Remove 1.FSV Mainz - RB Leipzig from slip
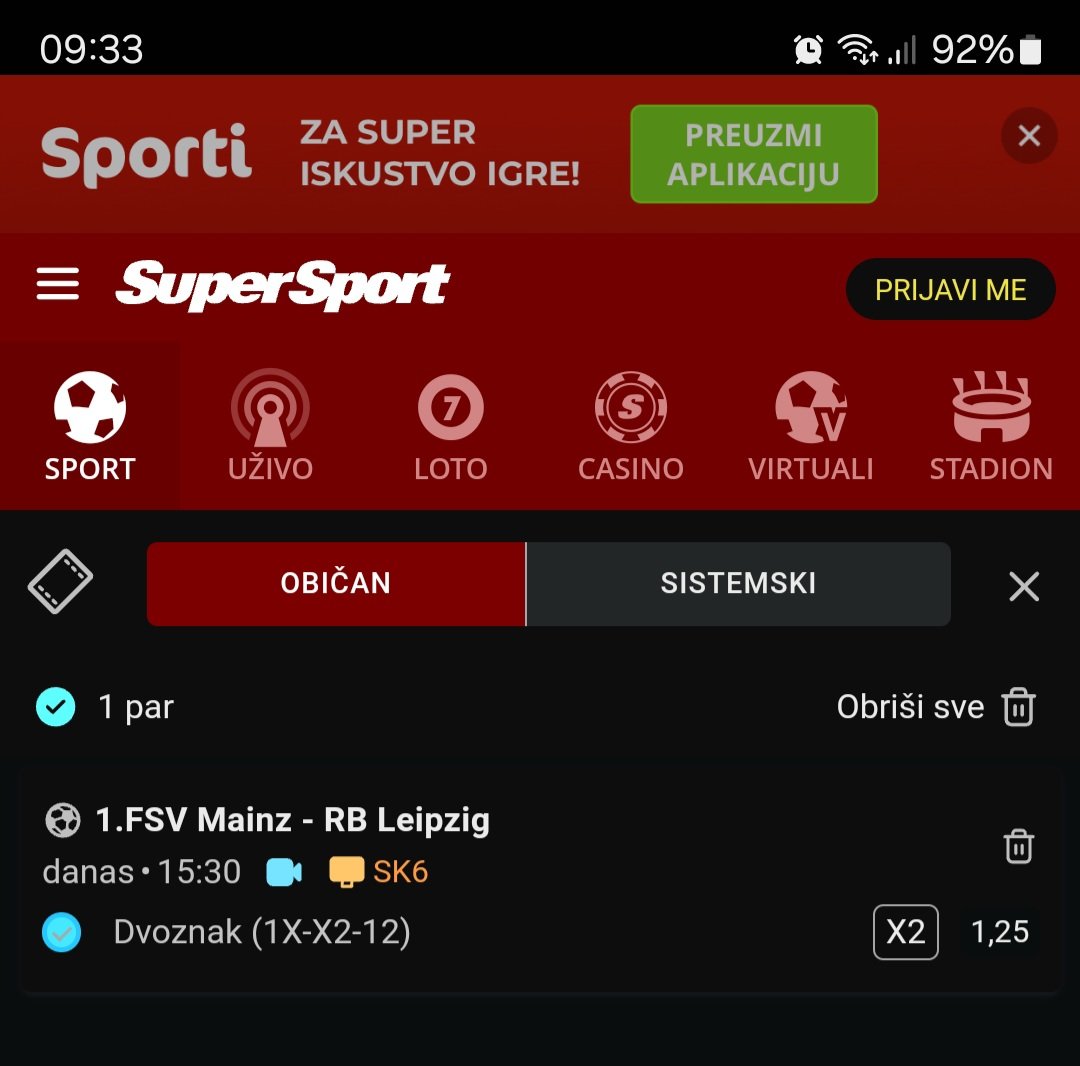Viewport: 1080px width, 1066px height. 1018,847
